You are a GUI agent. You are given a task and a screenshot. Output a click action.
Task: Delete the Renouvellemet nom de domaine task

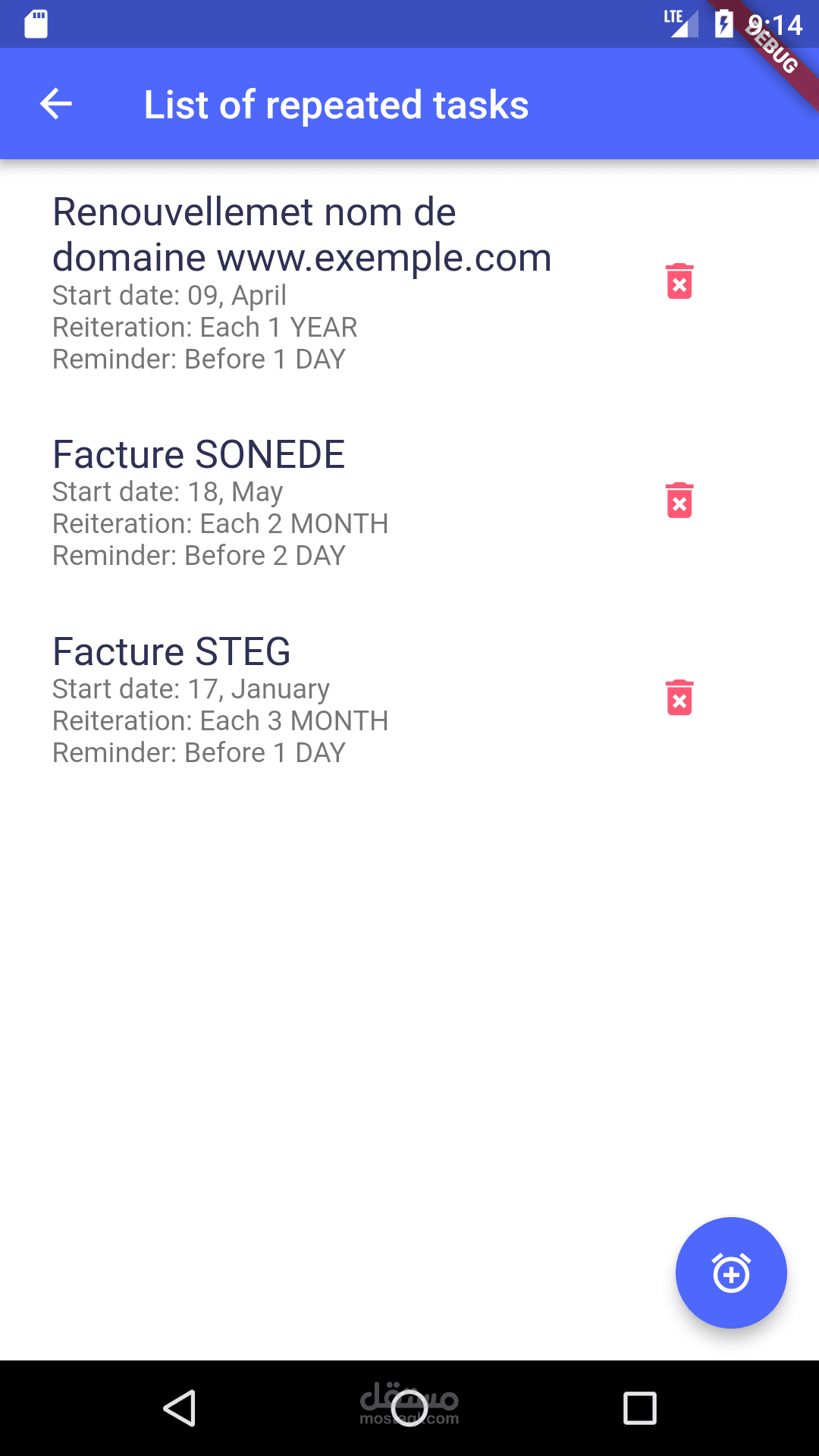[679, 281]
